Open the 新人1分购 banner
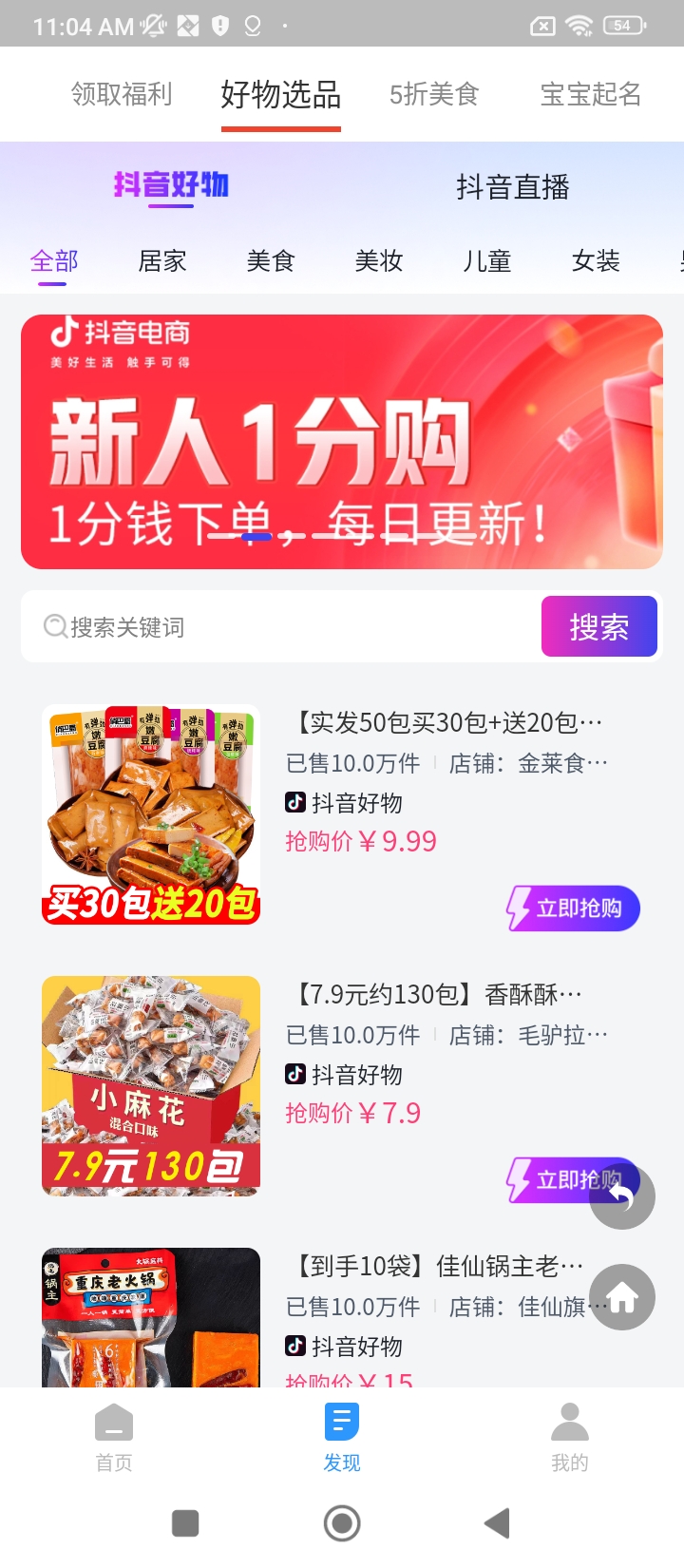Image resolution: width=684 pixels, height=1568 pixels. click(x=342, y=442)
